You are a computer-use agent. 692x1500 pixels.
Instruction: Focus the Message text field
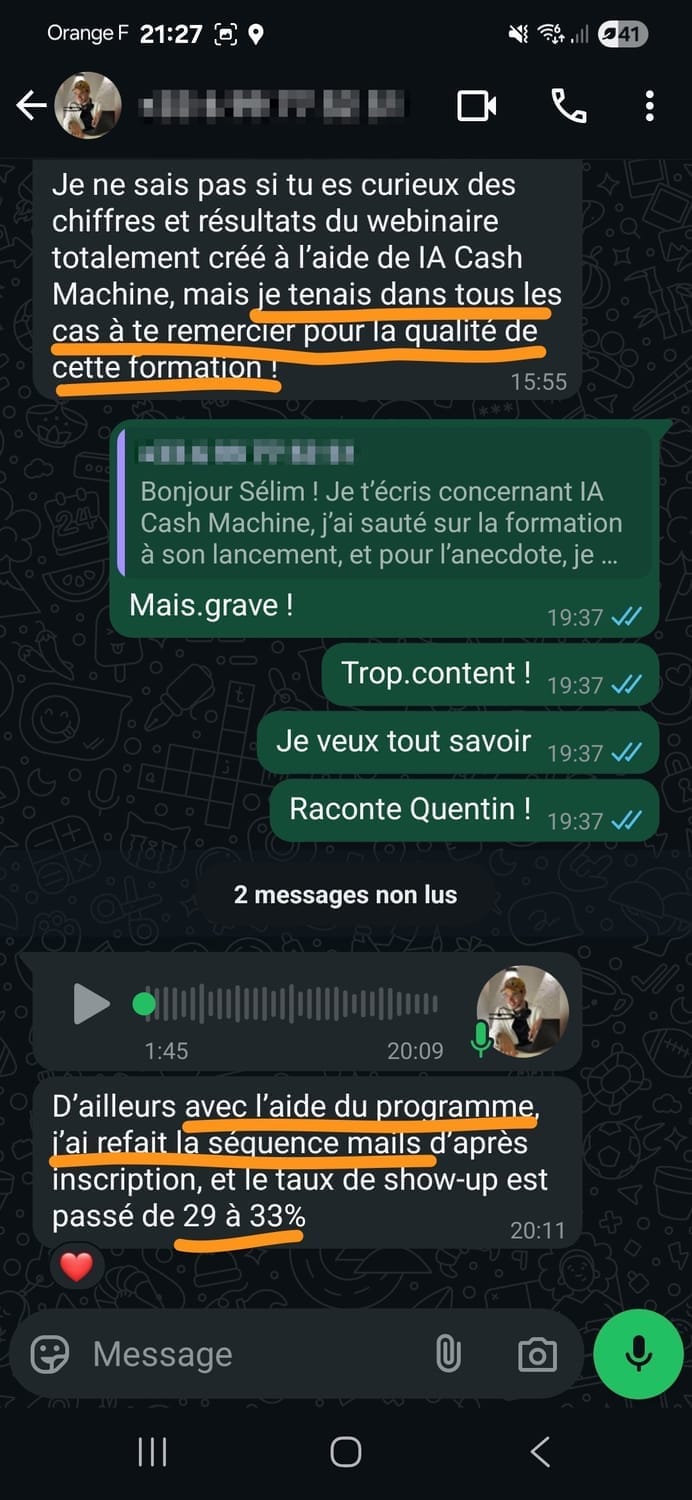click(x=250, y=1355)
